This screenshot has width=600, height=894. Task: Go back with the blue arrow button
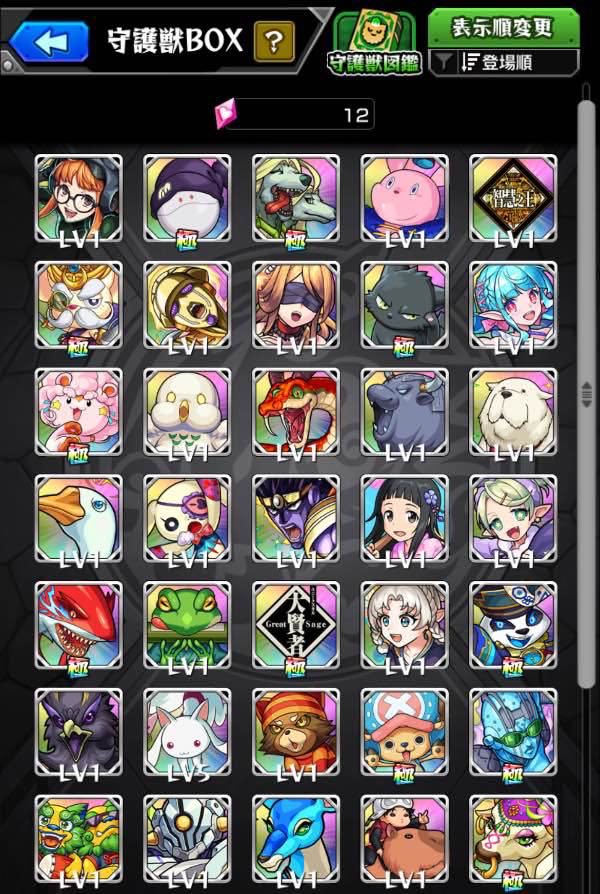coord(50,42)
